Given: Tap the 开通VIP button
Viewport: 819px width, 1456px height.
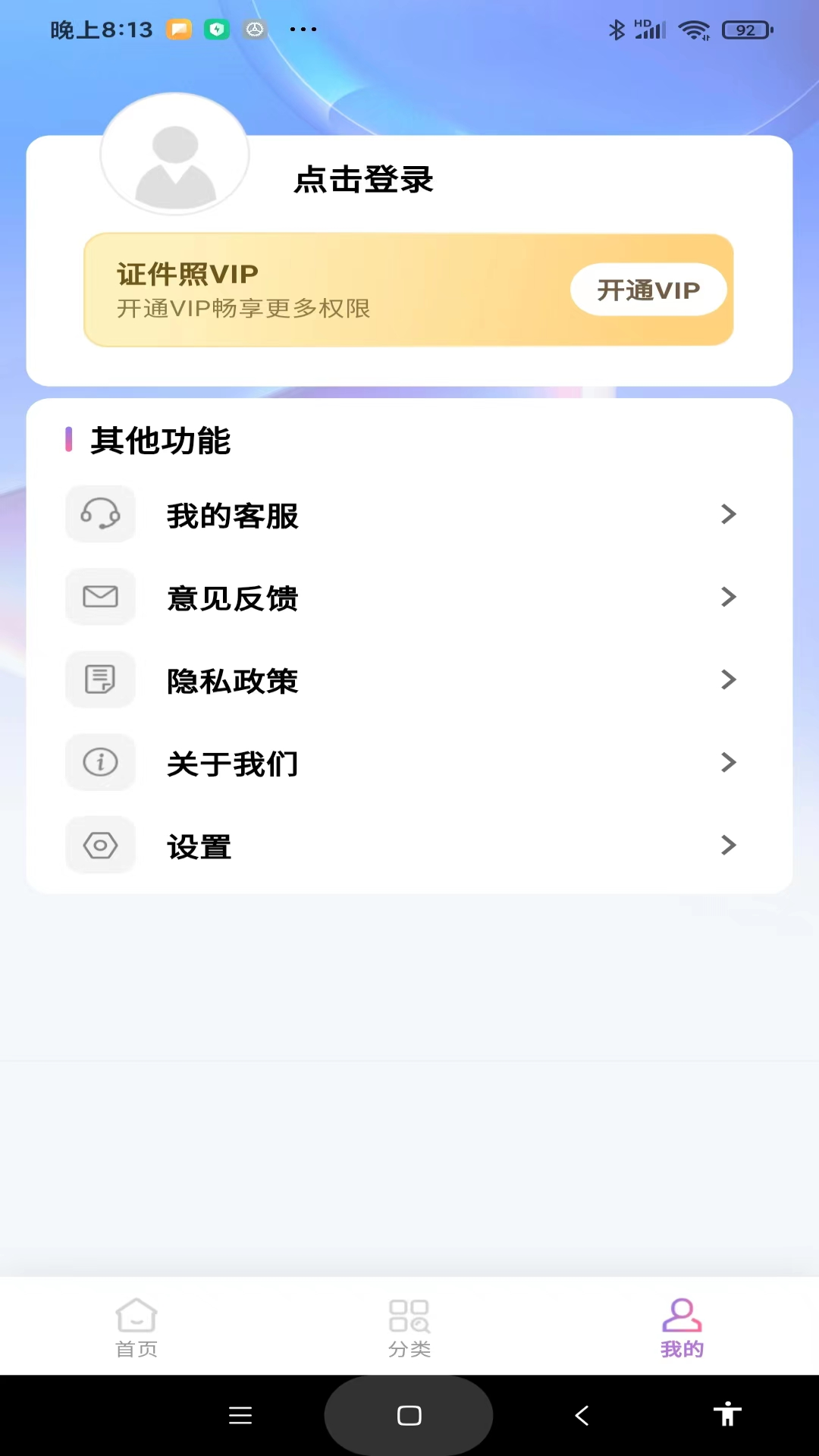Looking at the screenshot, I should point(648,290).
